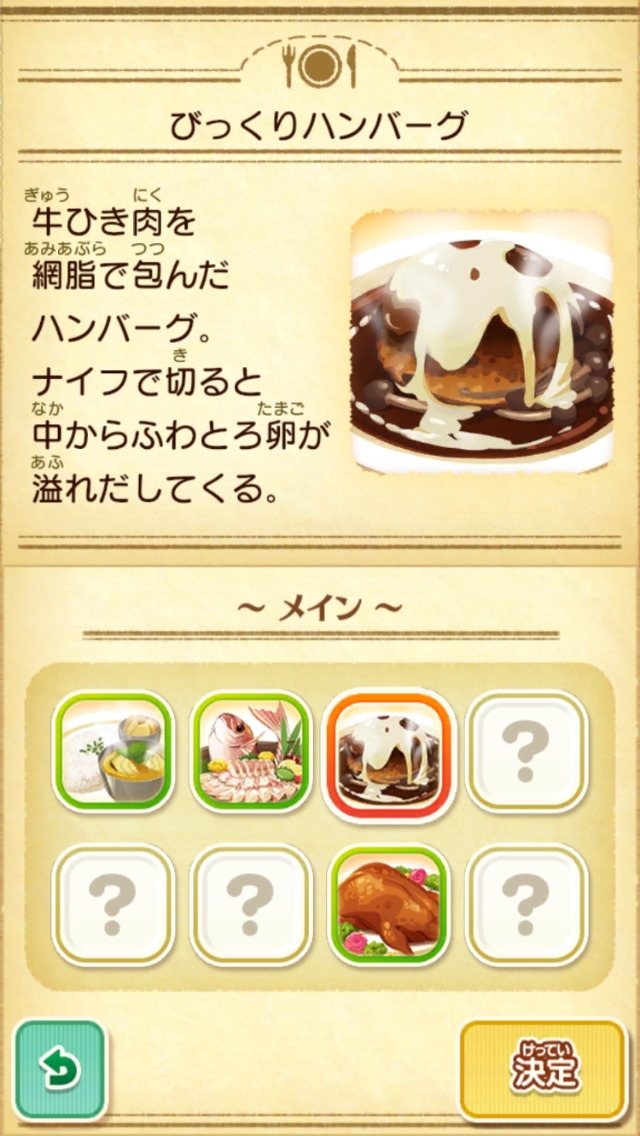Go back with the green arrow button
Viewport: 640px width, 1136px height.
pos(60,1070)
